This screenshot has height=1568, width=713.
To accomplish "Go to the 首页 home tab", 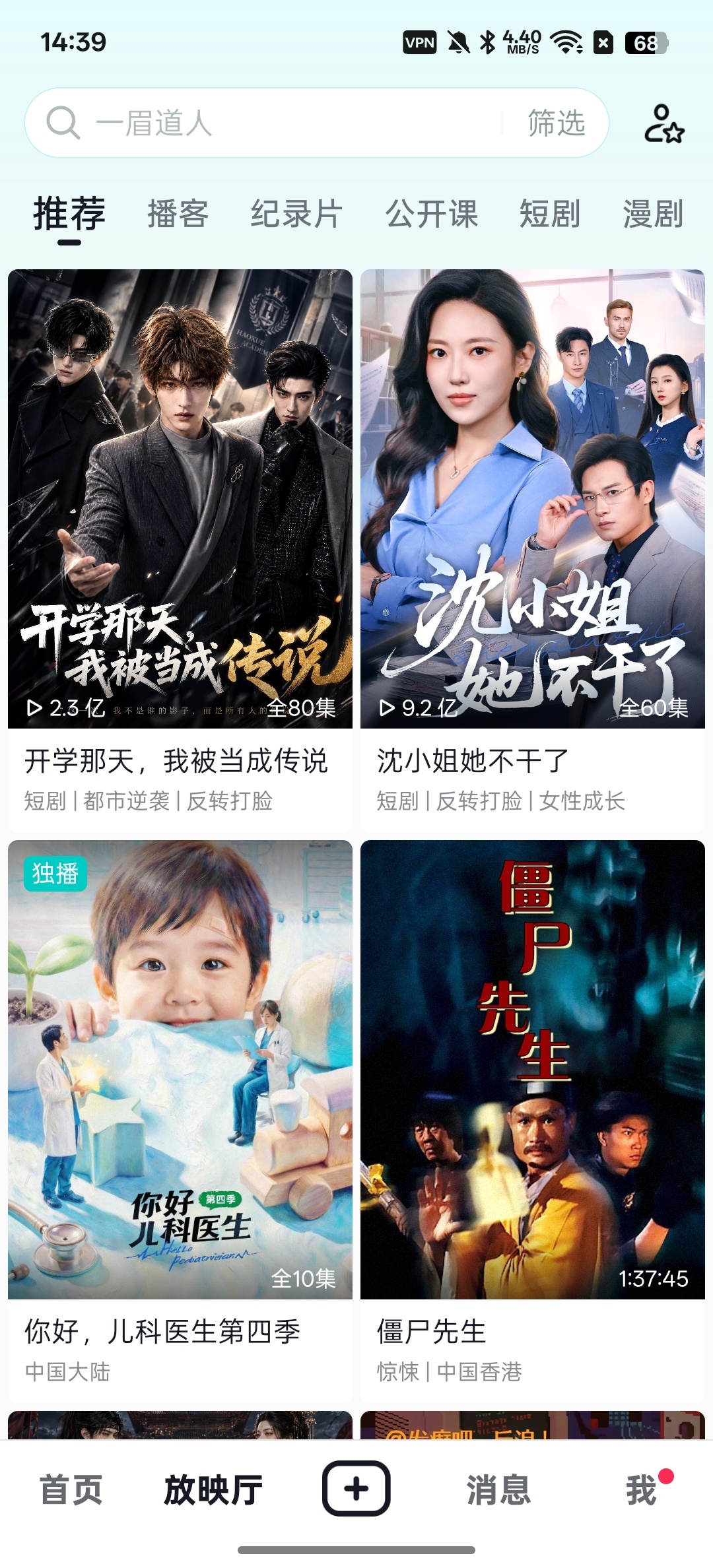I will [x=71, y=1490].
